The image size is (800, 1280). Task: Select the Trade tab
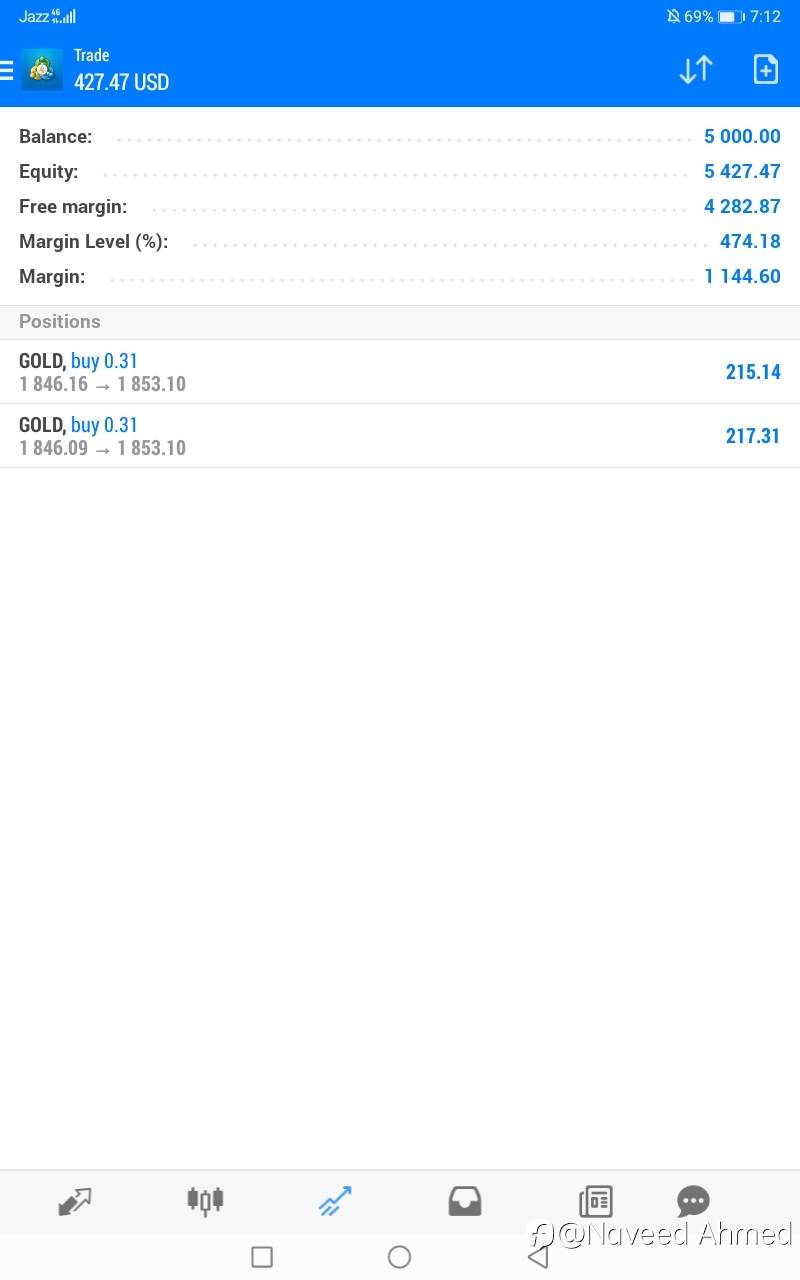pyautogui.click(x=335, y=1201)
